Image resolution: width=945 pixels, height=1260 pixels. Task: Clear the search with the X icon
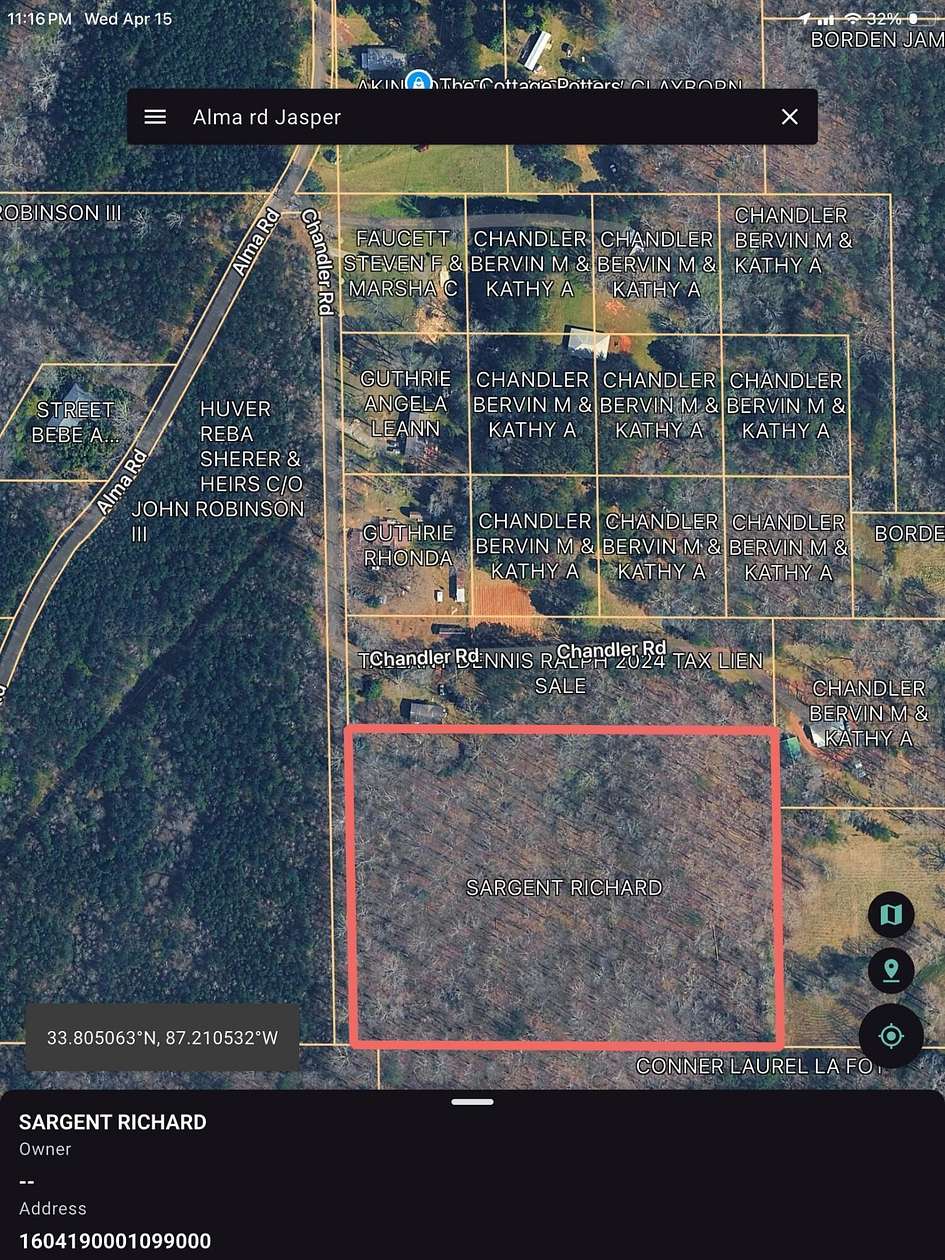[x=789, y=116]
